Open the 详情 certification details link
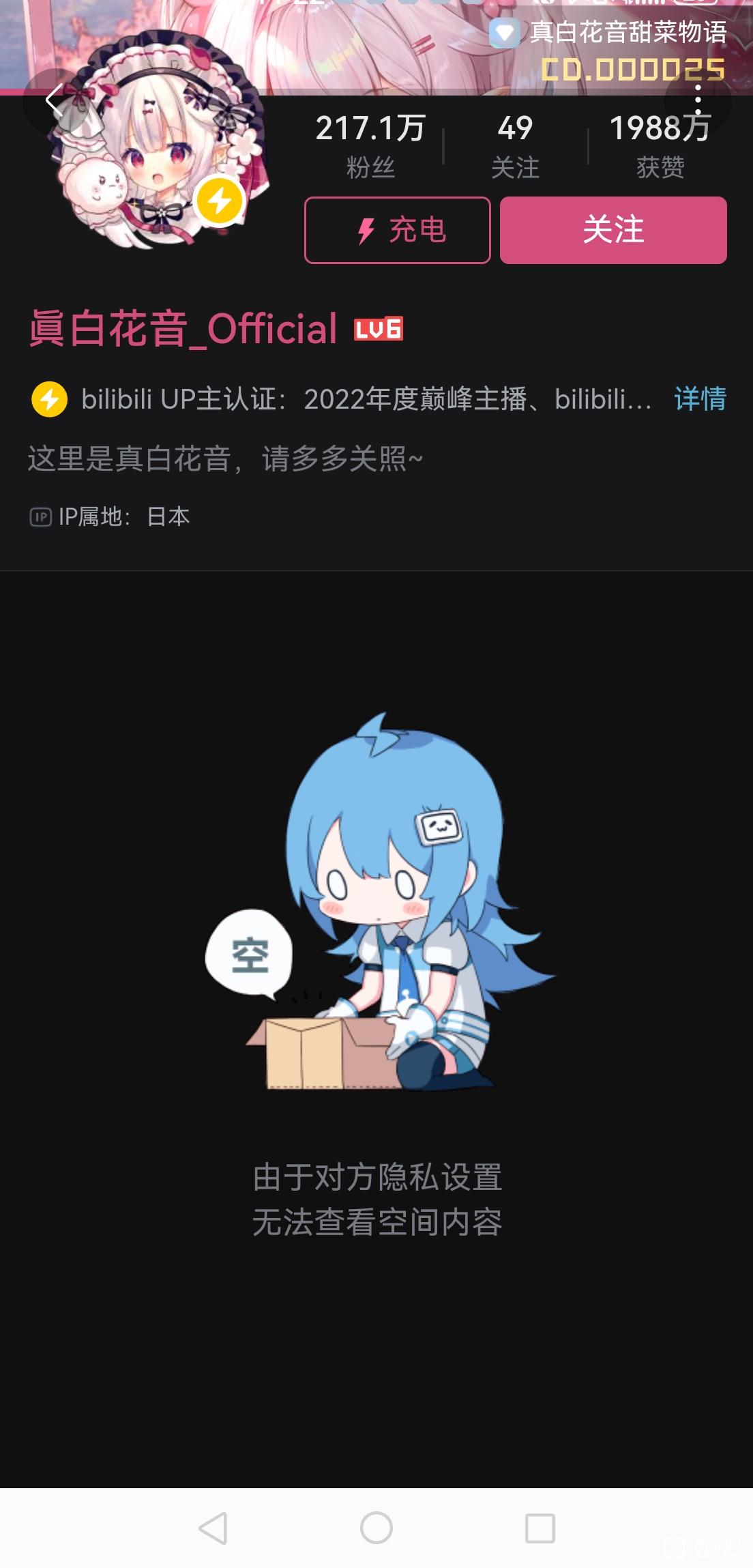Viewport: 753px width, 1568px height. (700, 398)
